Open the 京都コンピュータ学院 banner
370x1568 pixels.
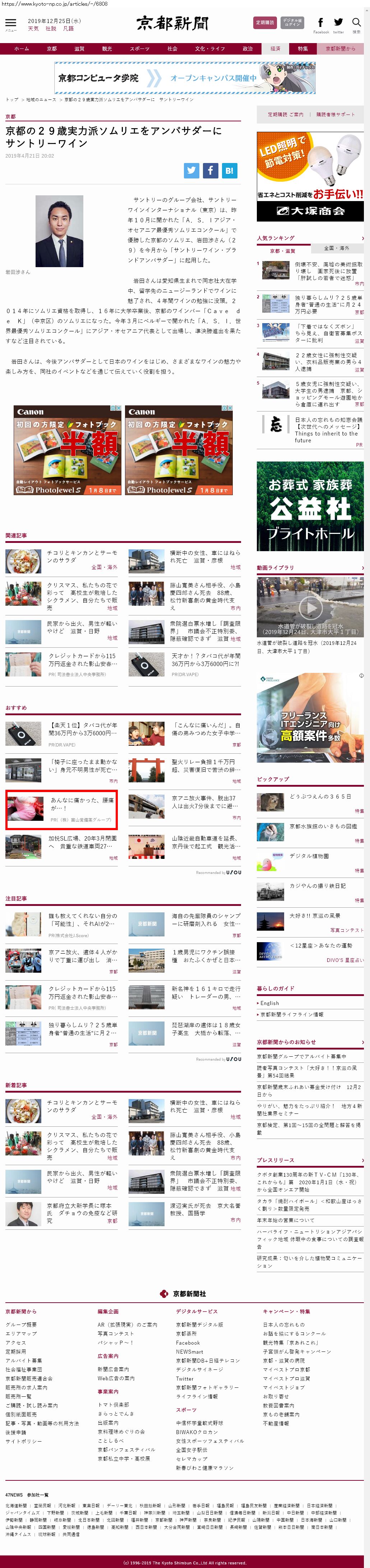pos(185,78)
